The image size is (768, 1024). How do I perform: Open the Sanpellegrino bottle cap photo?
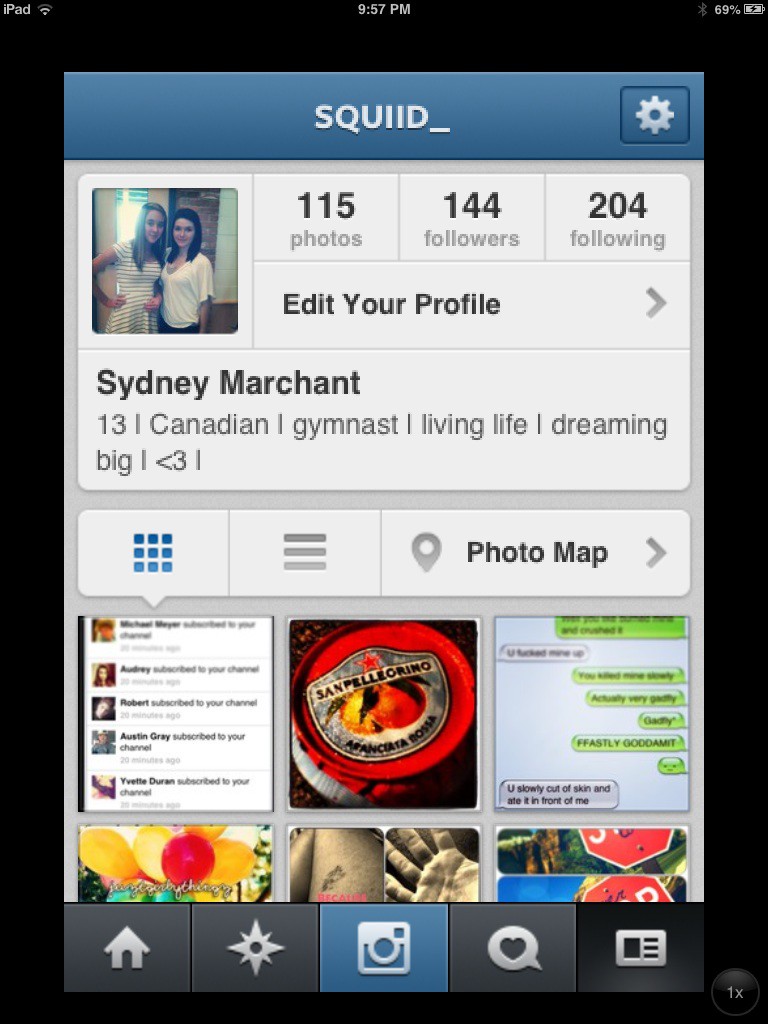pyautogui.click(x=384, y=713)
